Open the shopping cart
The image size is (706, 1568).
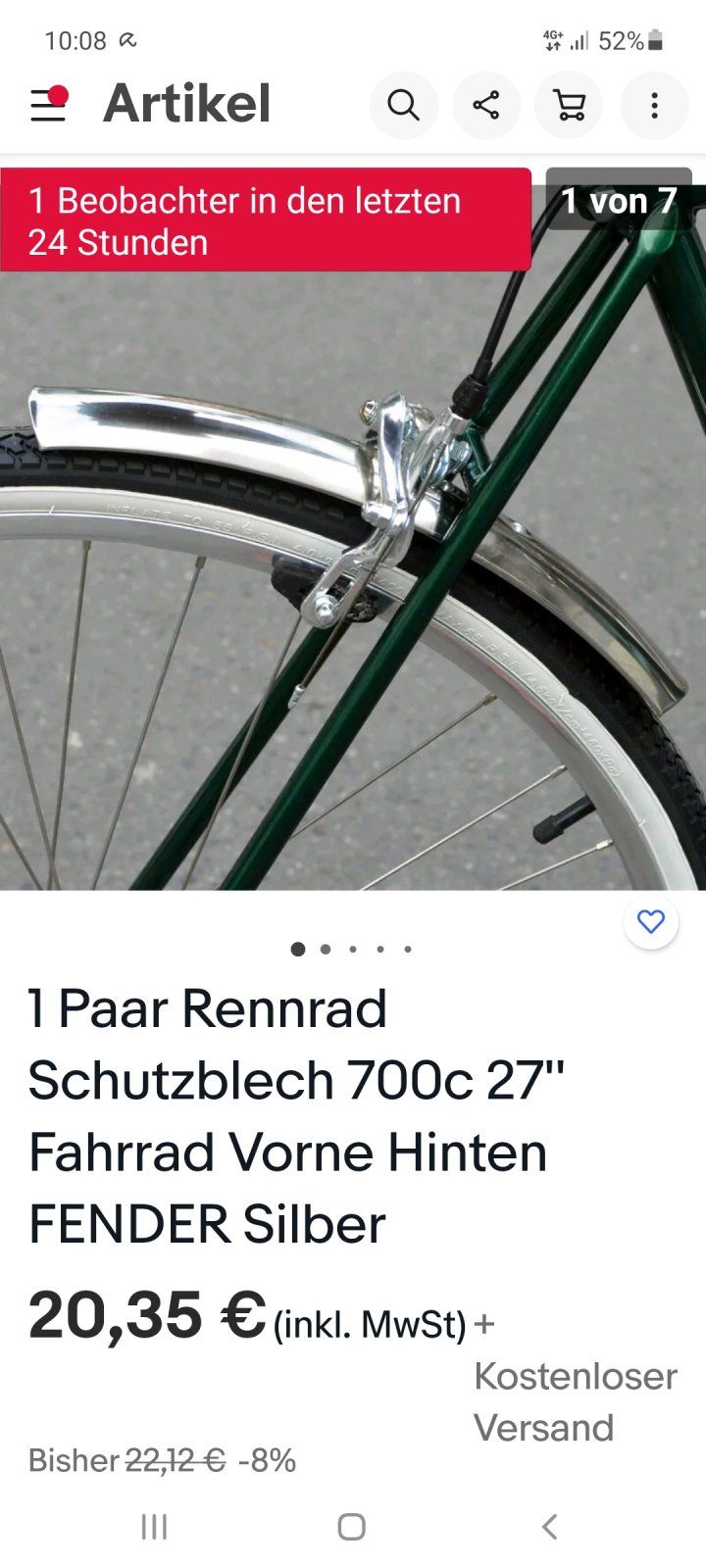coord(569,104)
